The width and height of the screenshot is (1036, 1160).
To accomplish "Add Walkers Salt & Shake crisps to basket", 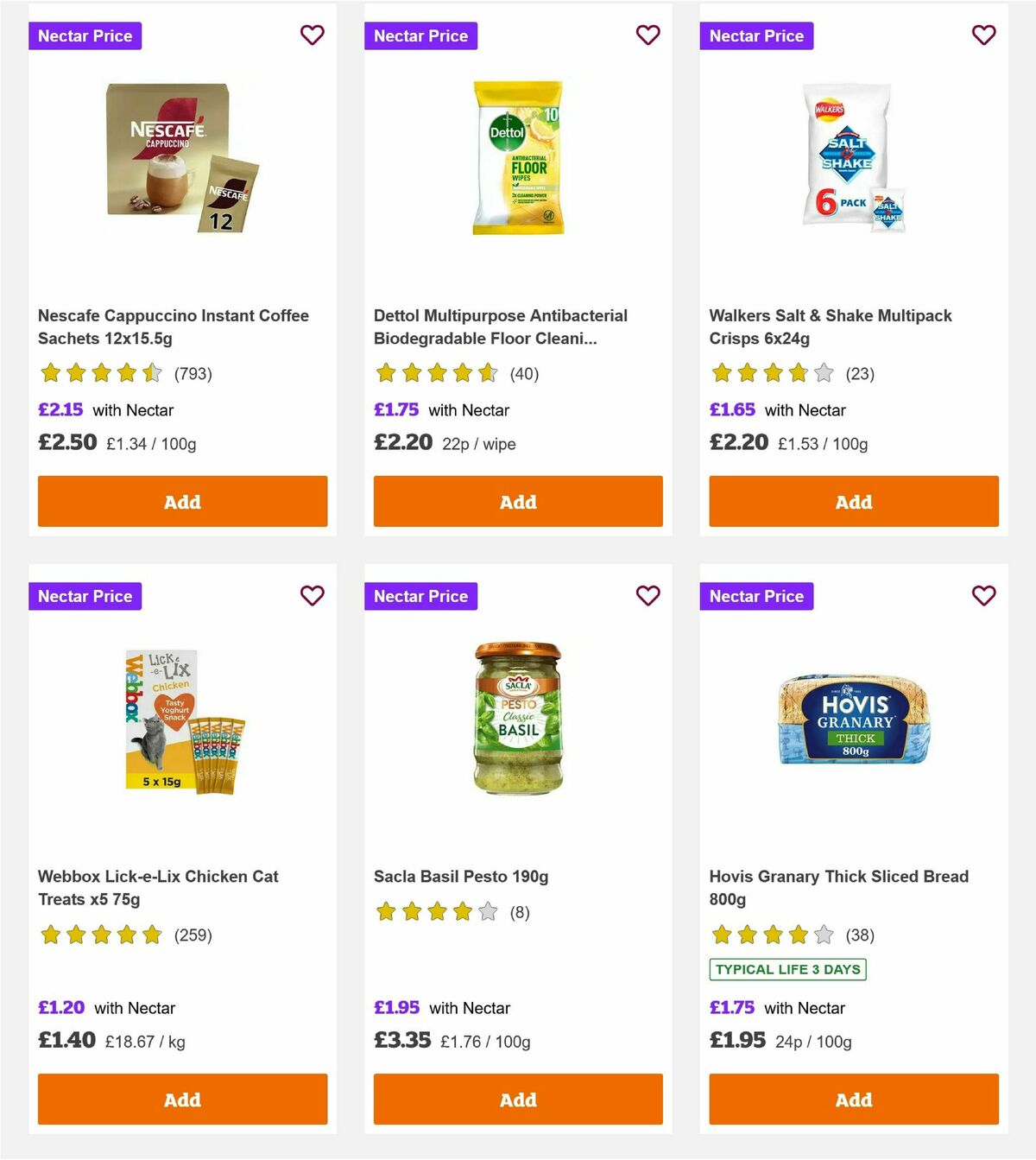I will 853,501.
